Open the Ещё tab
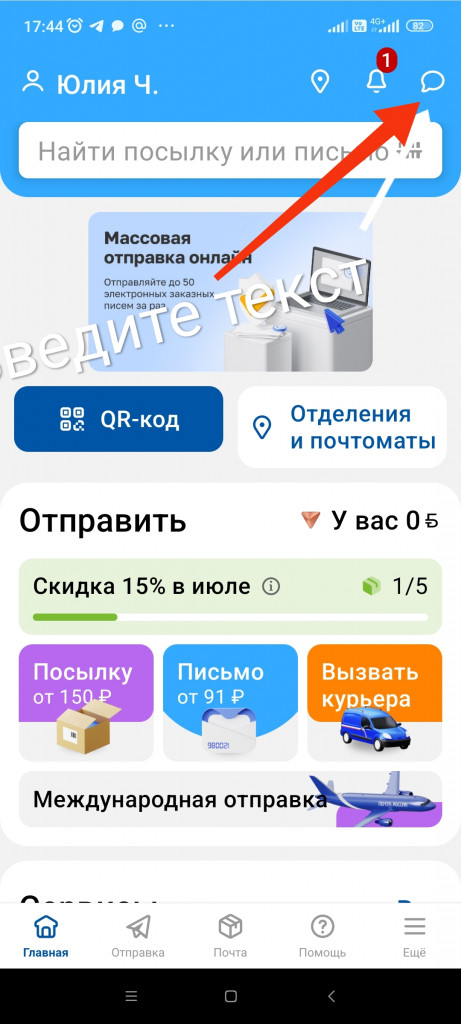 pos(415,936)
